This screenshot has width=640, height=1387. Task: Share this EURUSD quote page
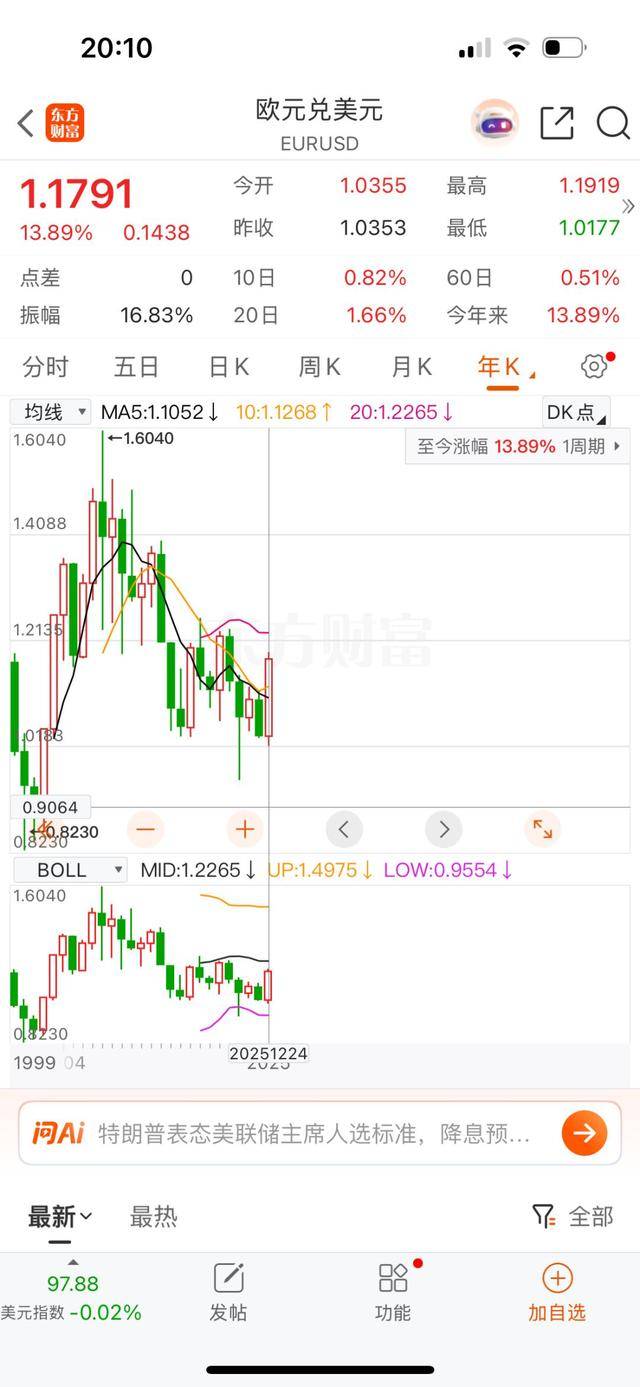(557, 123)
